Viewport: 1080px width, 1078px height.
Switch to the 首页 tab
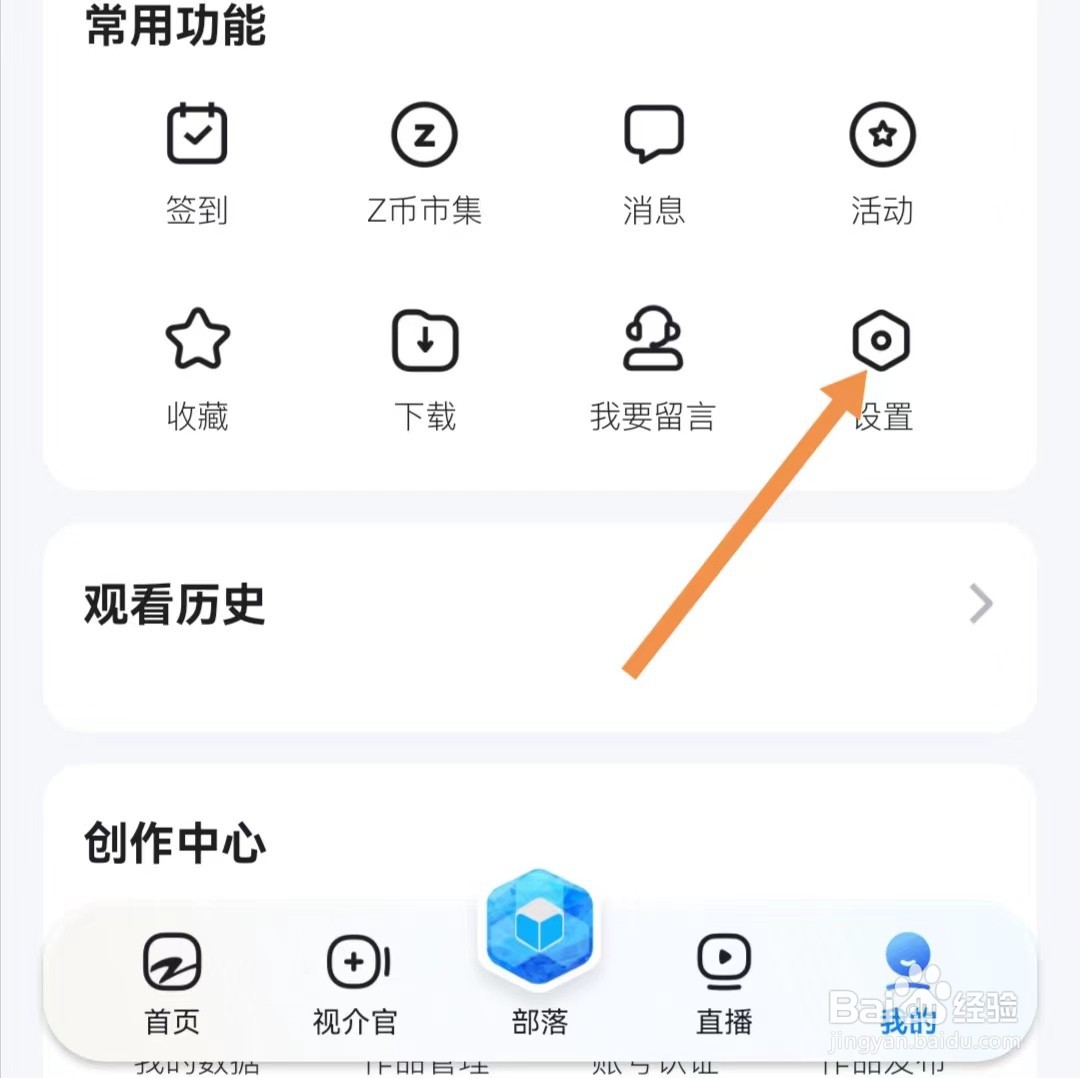coord(172,984)
